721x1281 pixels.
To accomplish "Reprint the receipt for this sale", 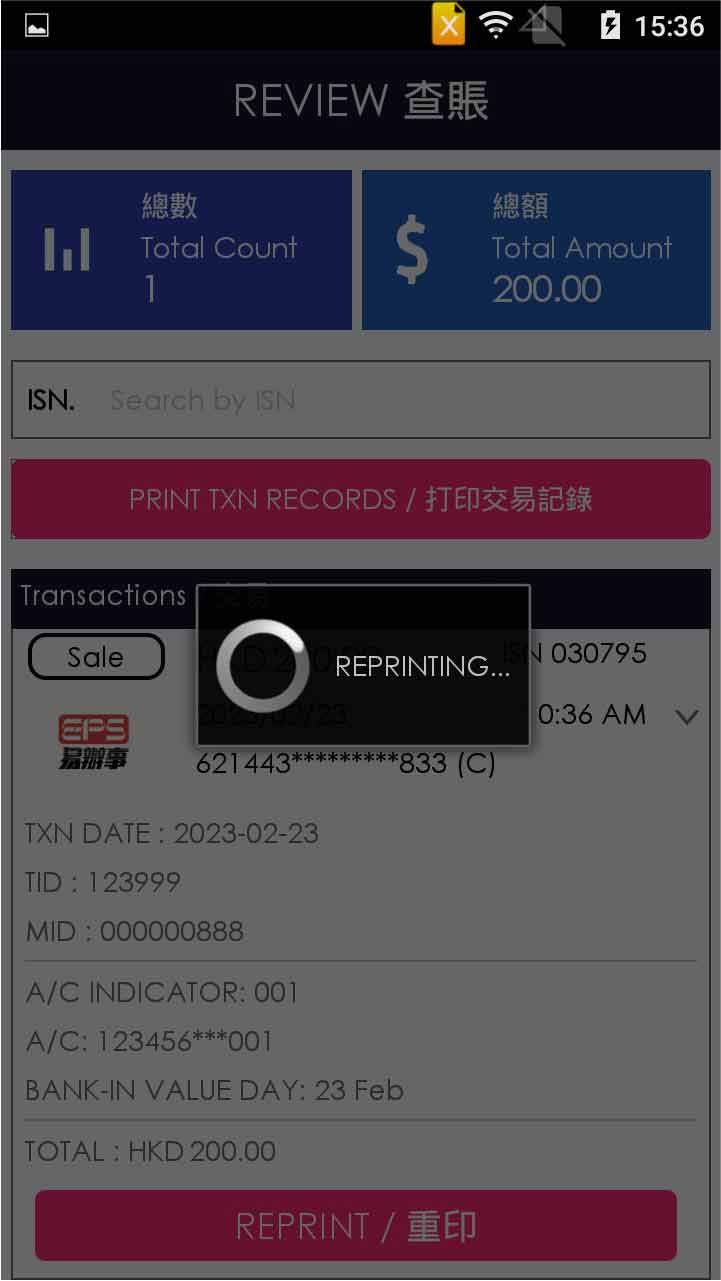I will [356, 1226].
